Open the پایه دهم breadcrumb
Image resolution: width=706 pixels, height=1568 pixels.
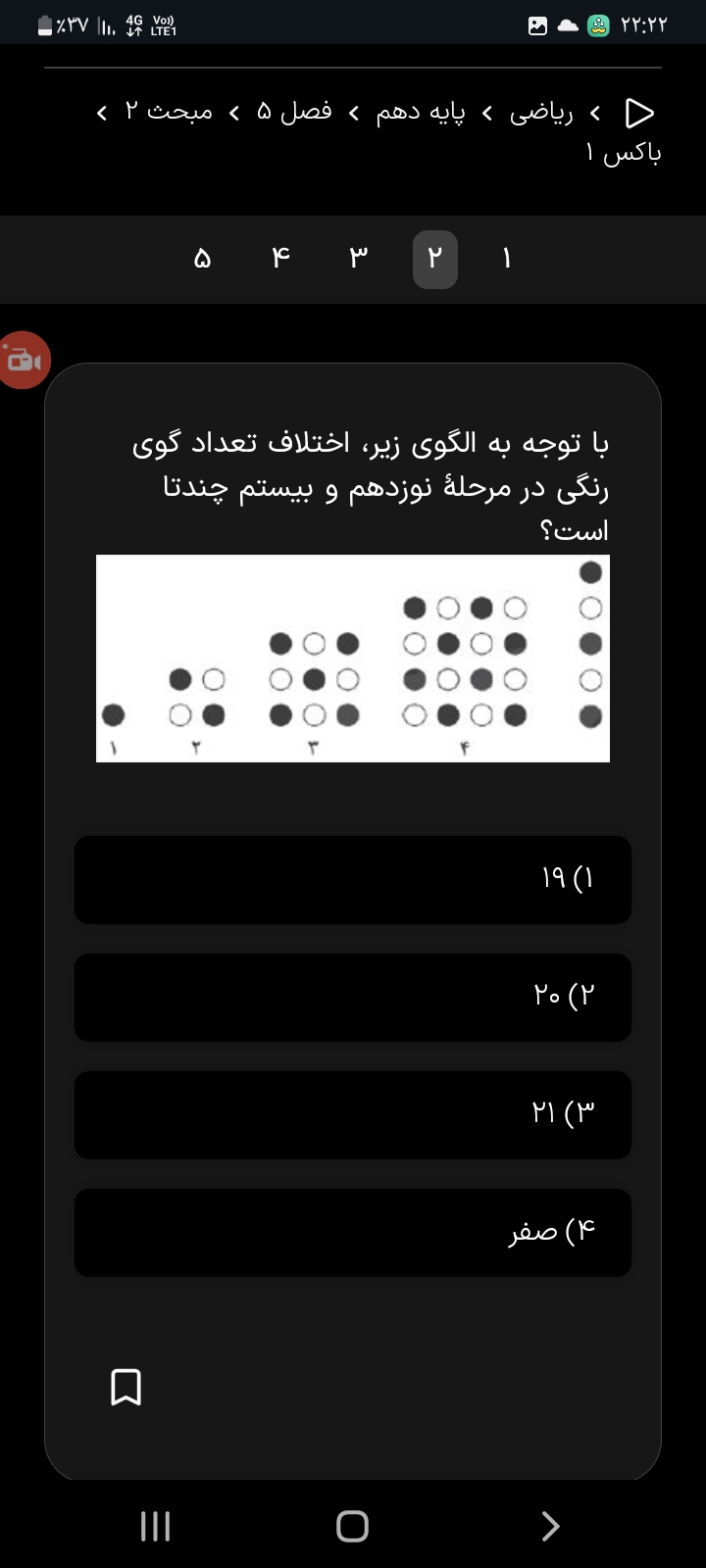click(421, 113)
